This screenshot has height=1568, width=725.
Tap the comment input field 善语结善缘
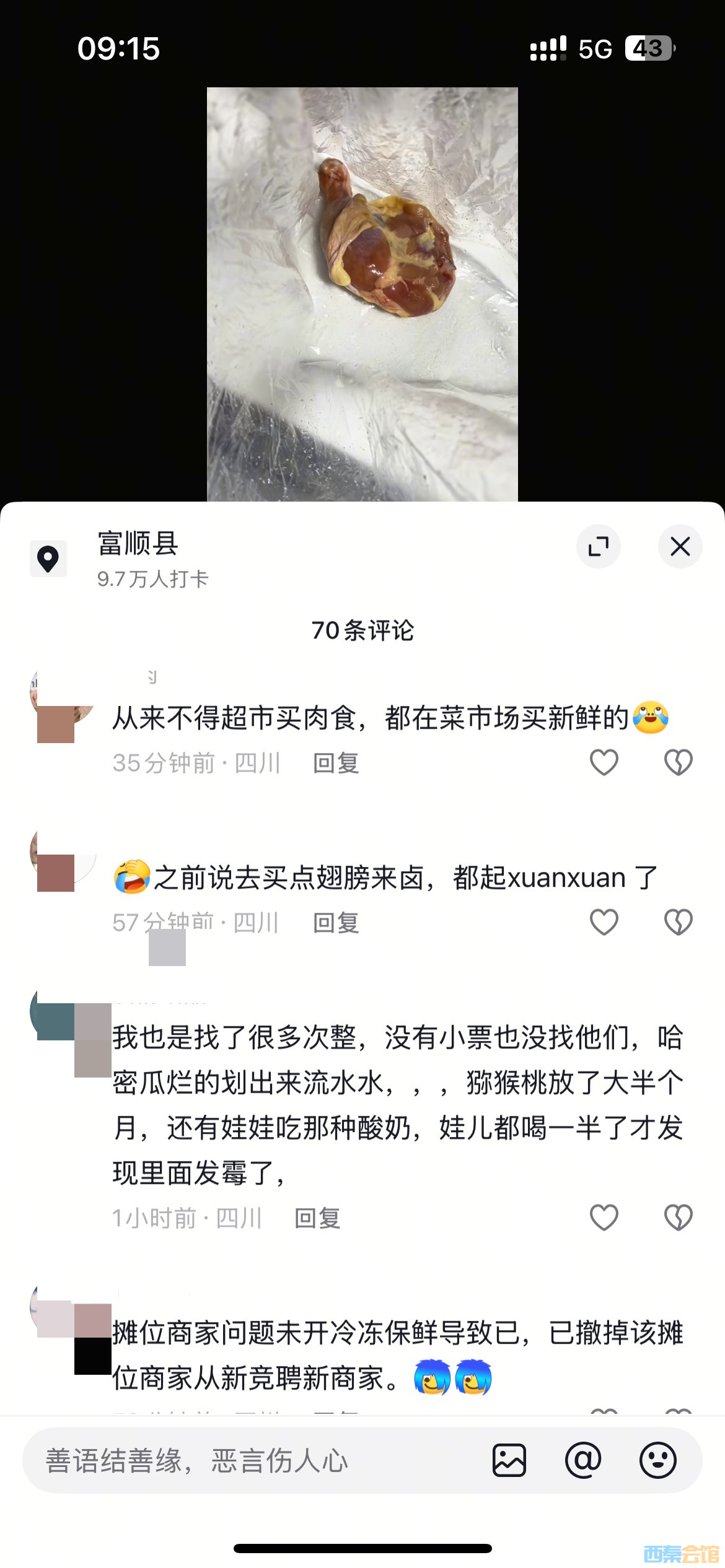click(248, 1460)
